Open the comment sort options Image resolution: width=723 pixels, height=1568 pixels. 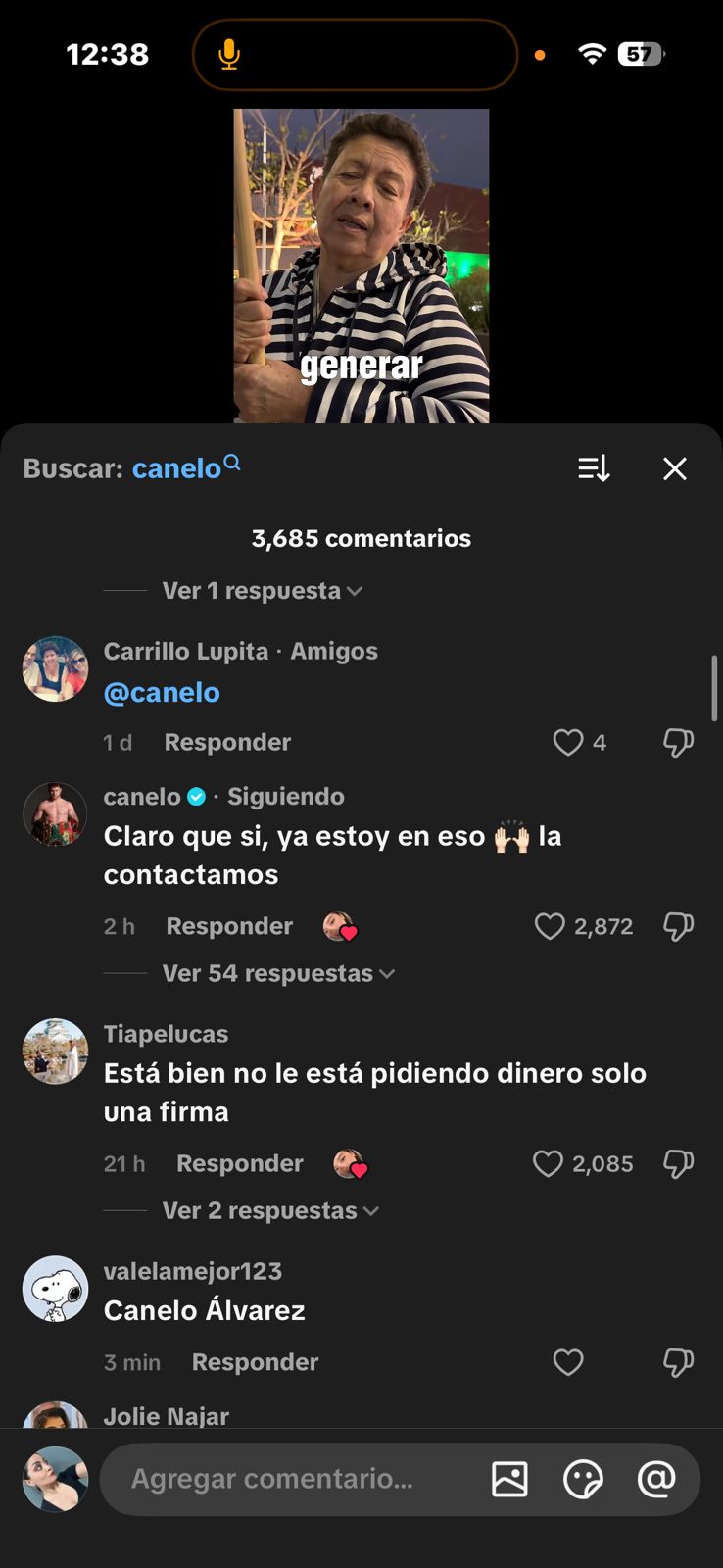[594, 468]
